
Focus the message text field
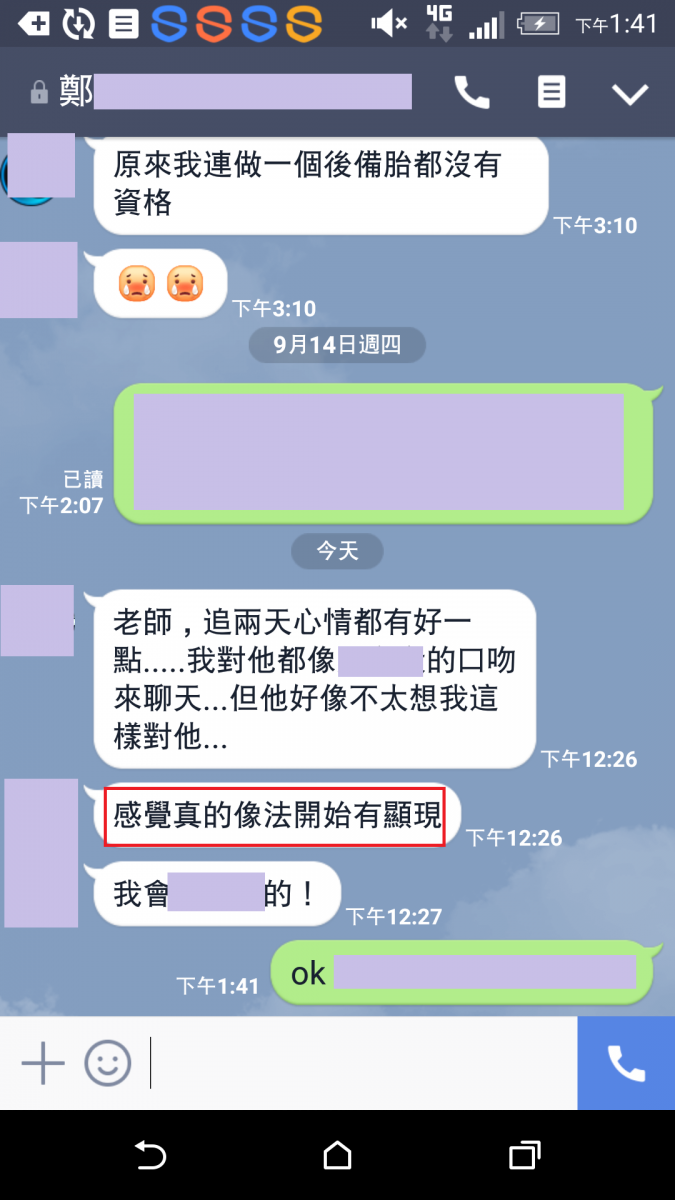[x=360, y=1063]
